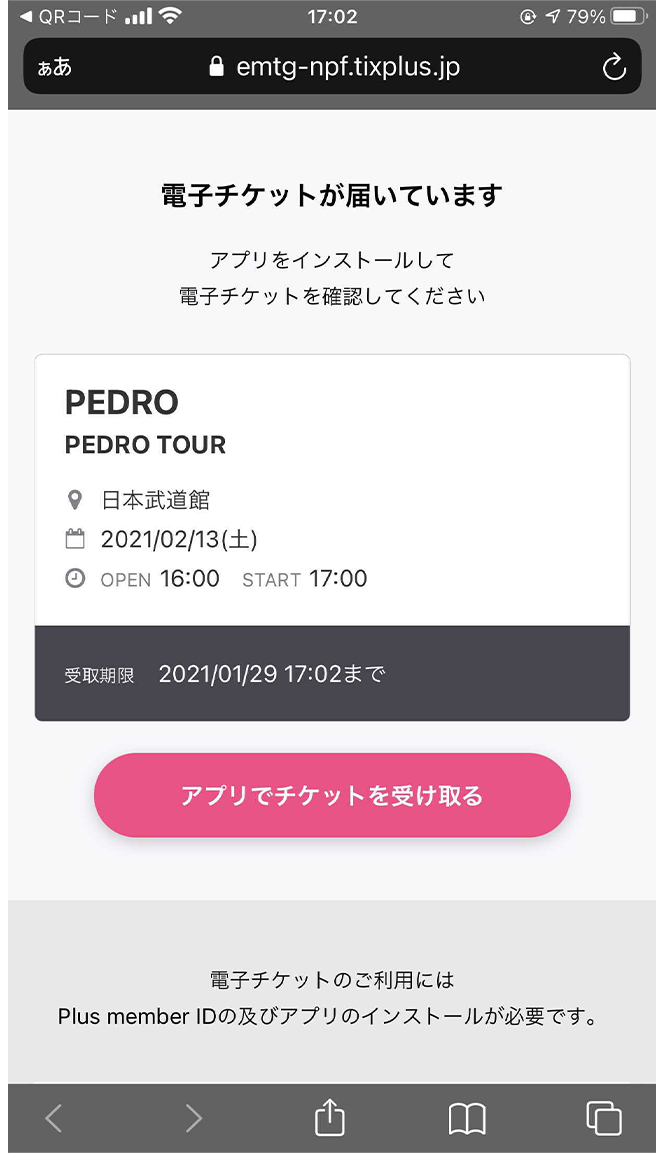Open the share sheet

(330, 1116)
